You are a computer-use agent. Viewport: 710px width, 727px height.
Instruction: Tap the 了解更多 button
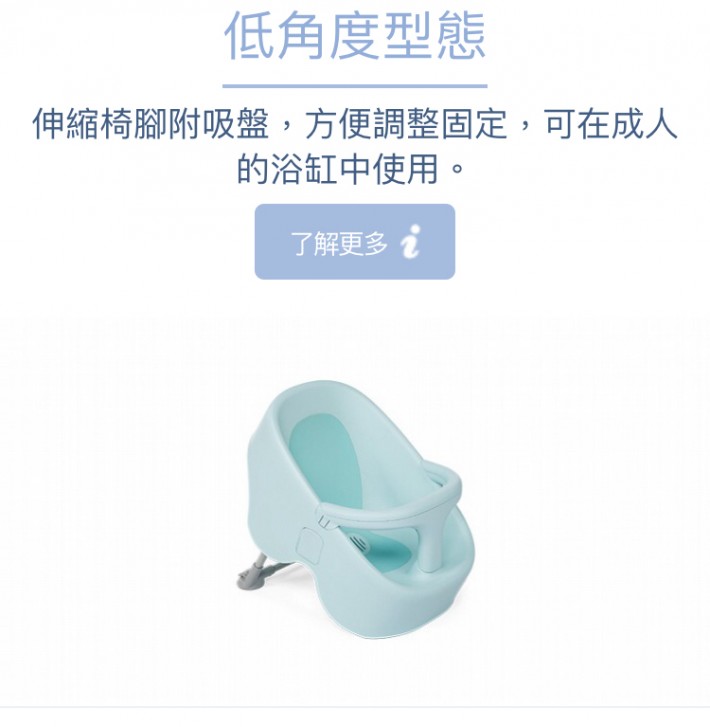pos(354,242)
